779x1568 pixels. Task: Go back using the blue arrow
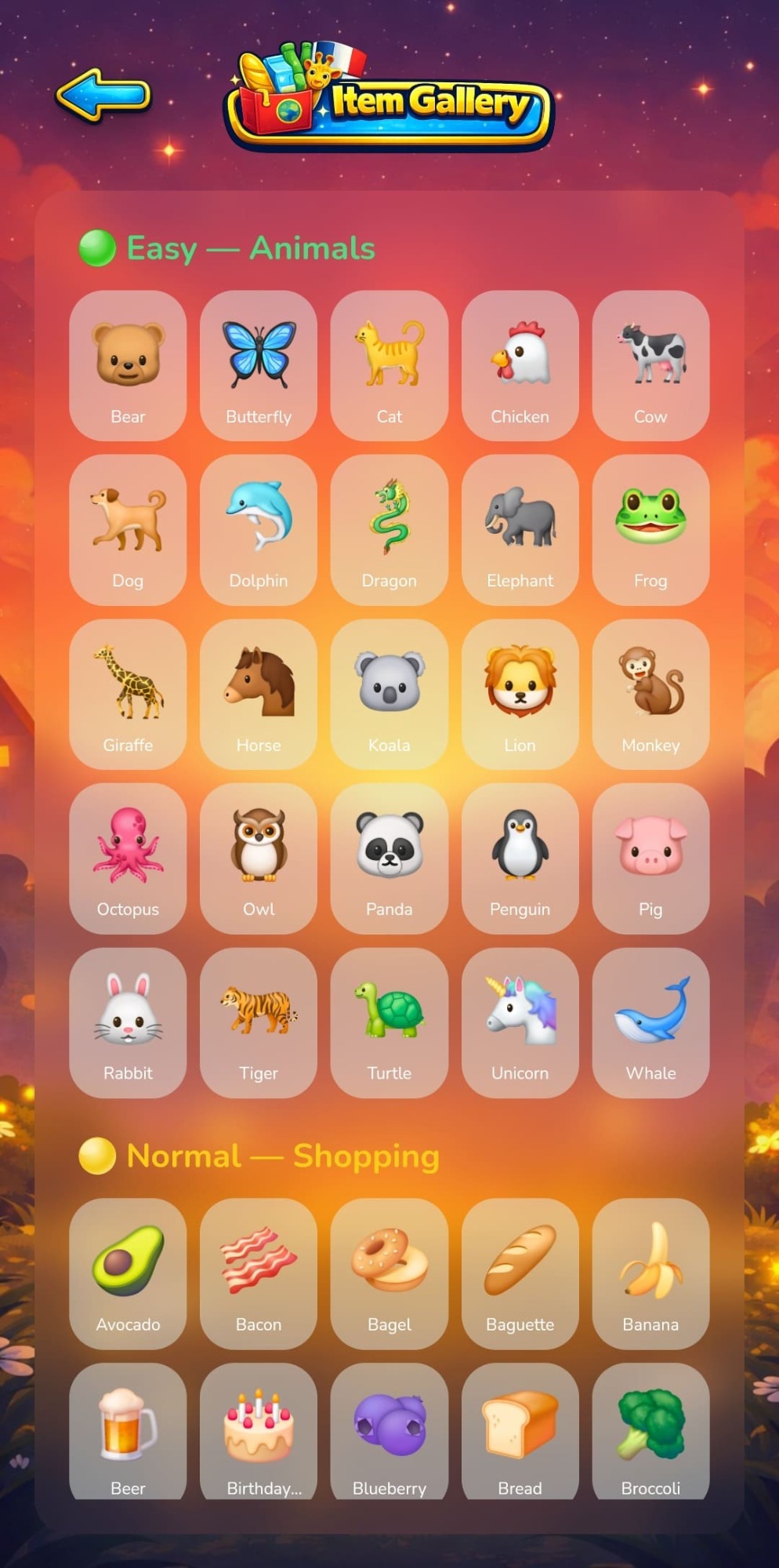(x=103, y=95)
